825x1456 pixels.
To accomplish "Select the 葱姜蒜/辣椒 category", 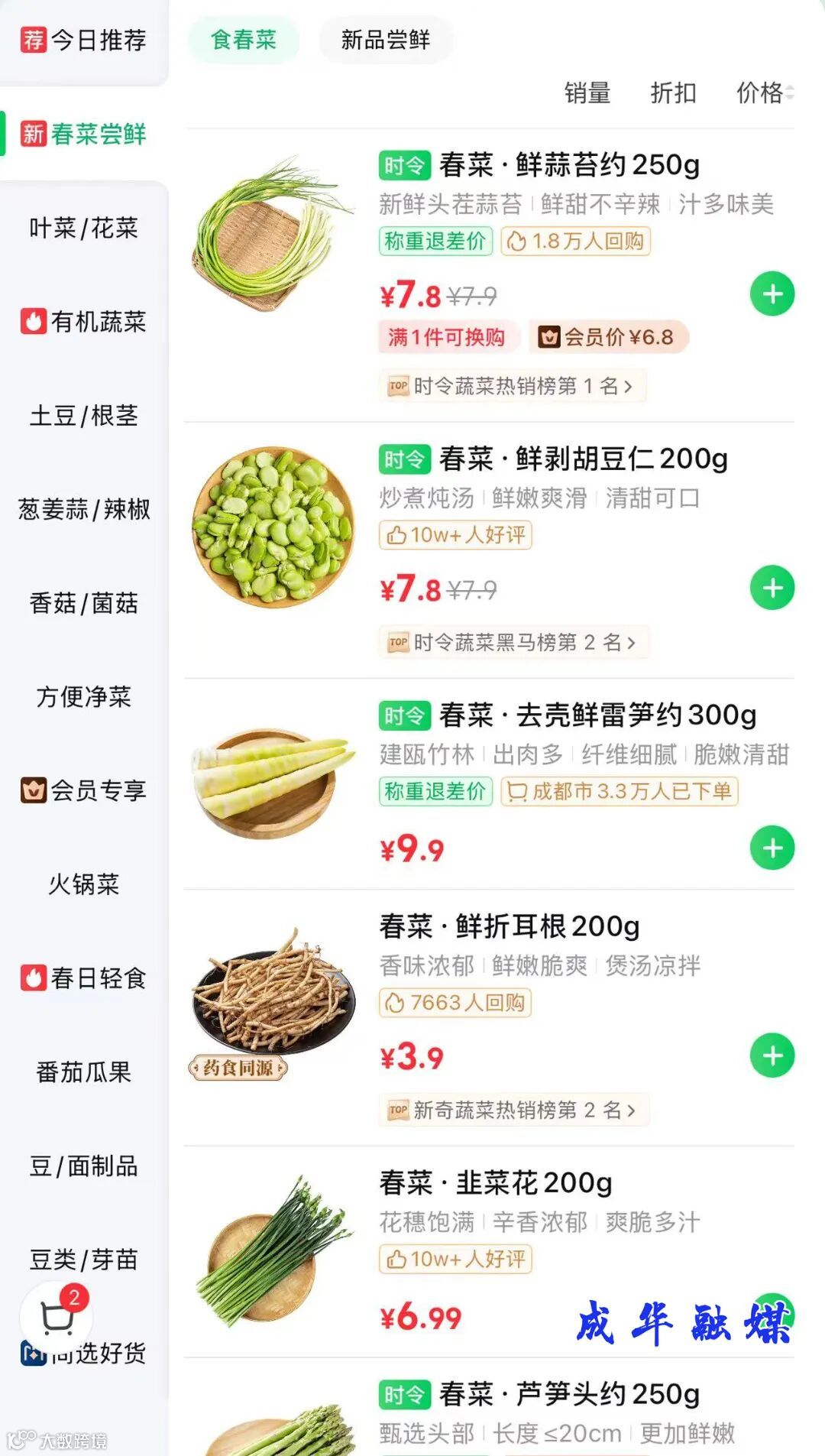I will pos(84,509).
